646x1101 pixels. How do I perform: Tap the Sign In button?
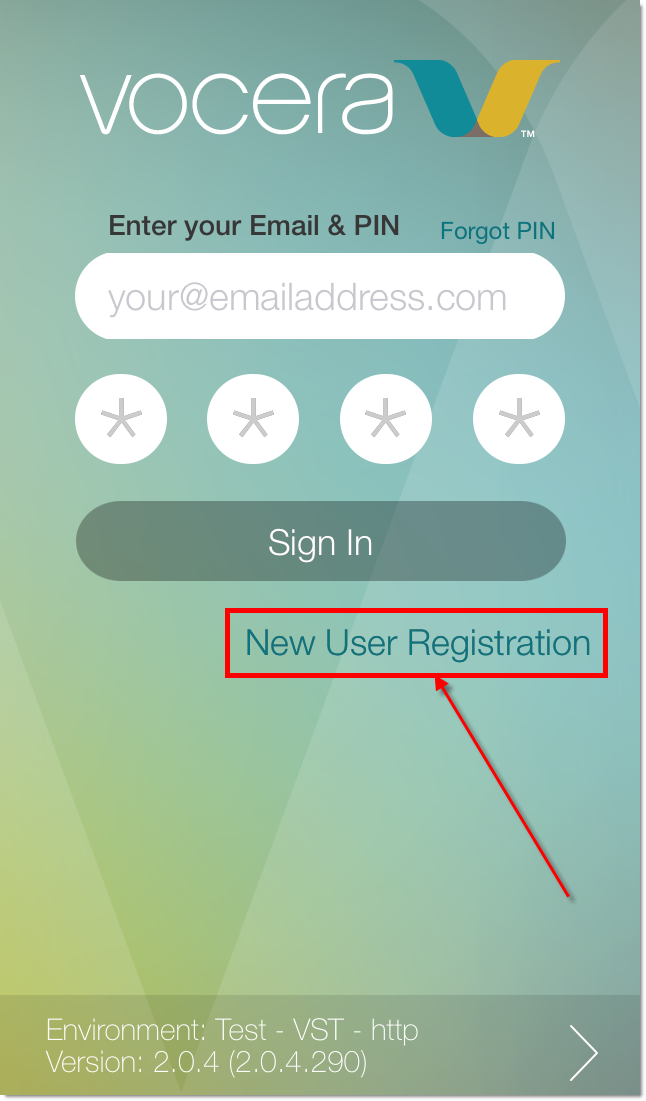pos(320,541)
